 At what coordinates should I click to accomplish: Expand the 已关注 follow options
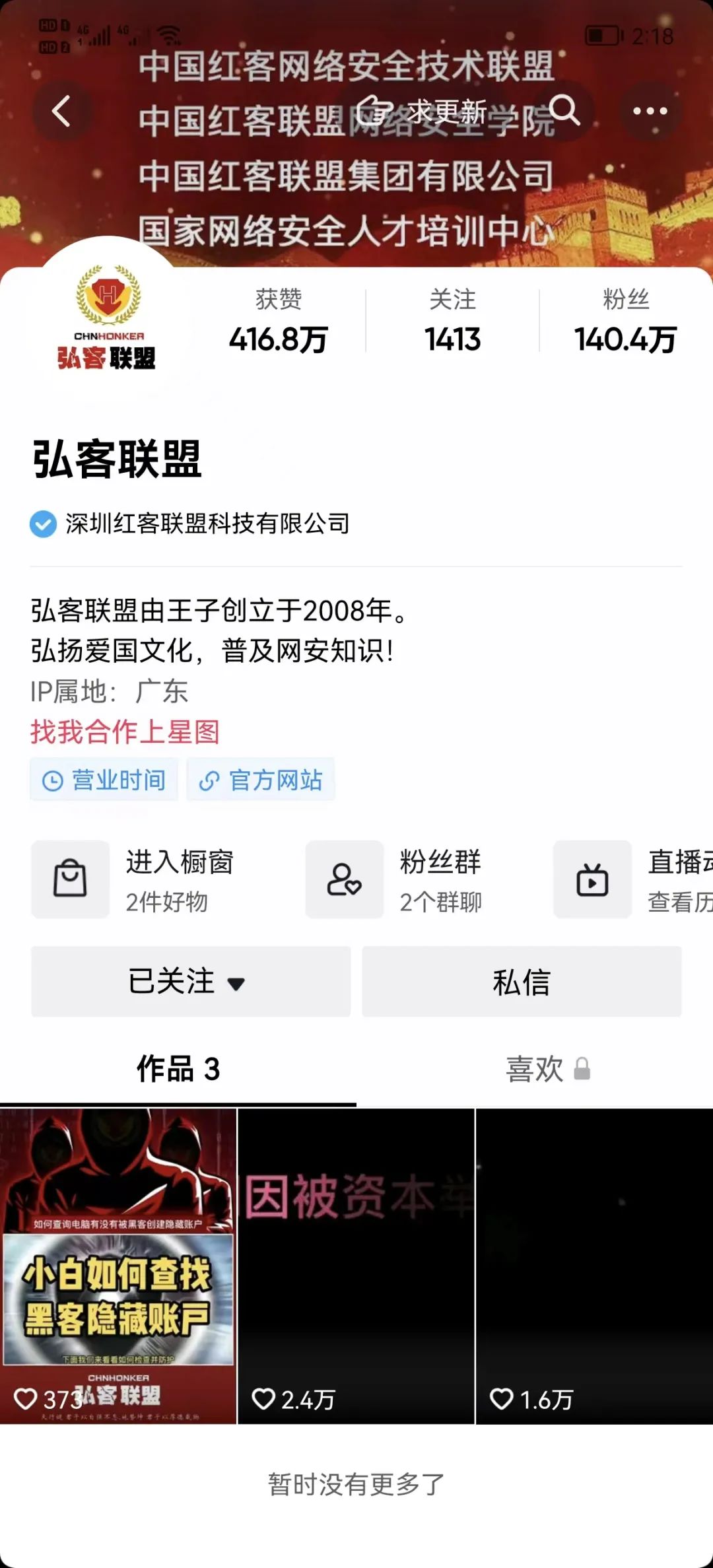(x=190, y=982)
